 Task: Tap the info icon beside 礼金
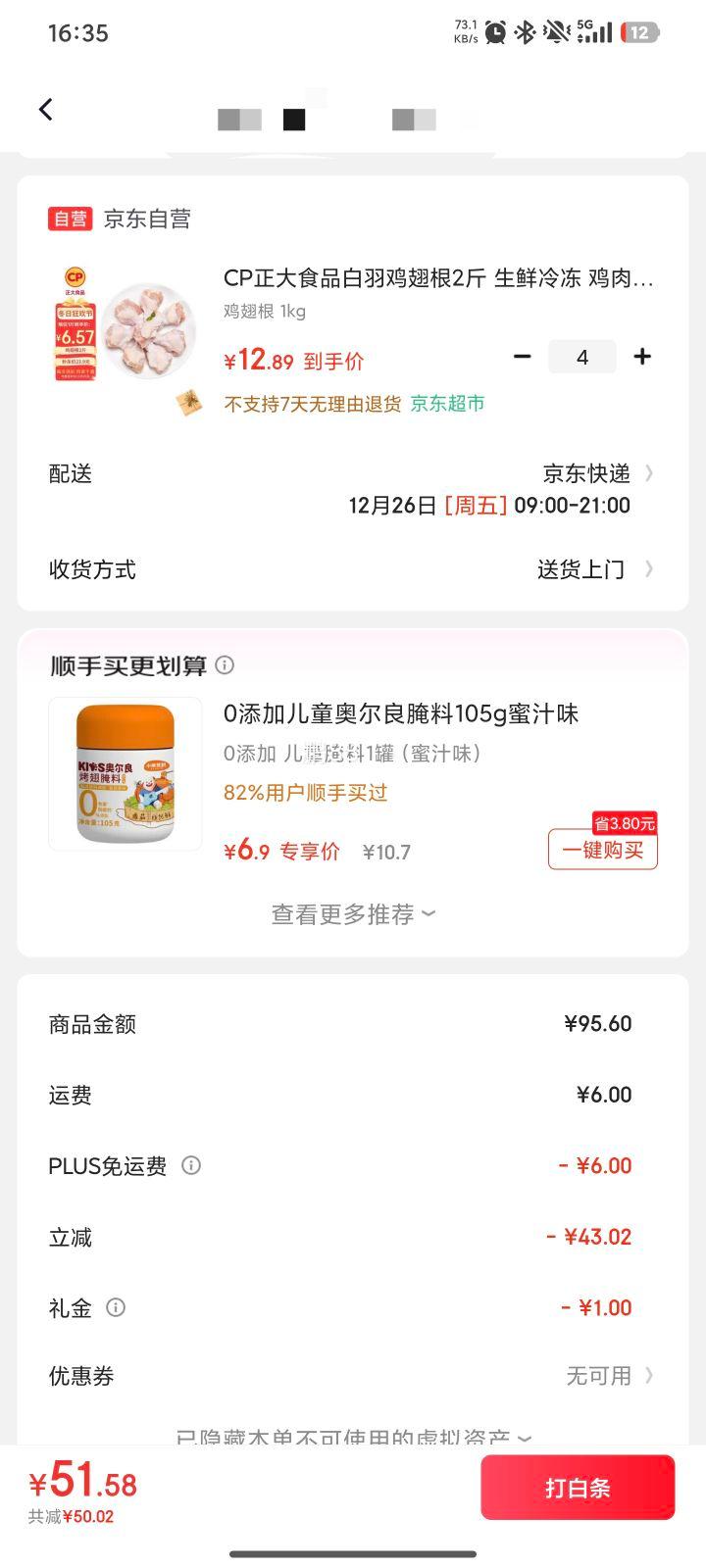coord(116,1307)
